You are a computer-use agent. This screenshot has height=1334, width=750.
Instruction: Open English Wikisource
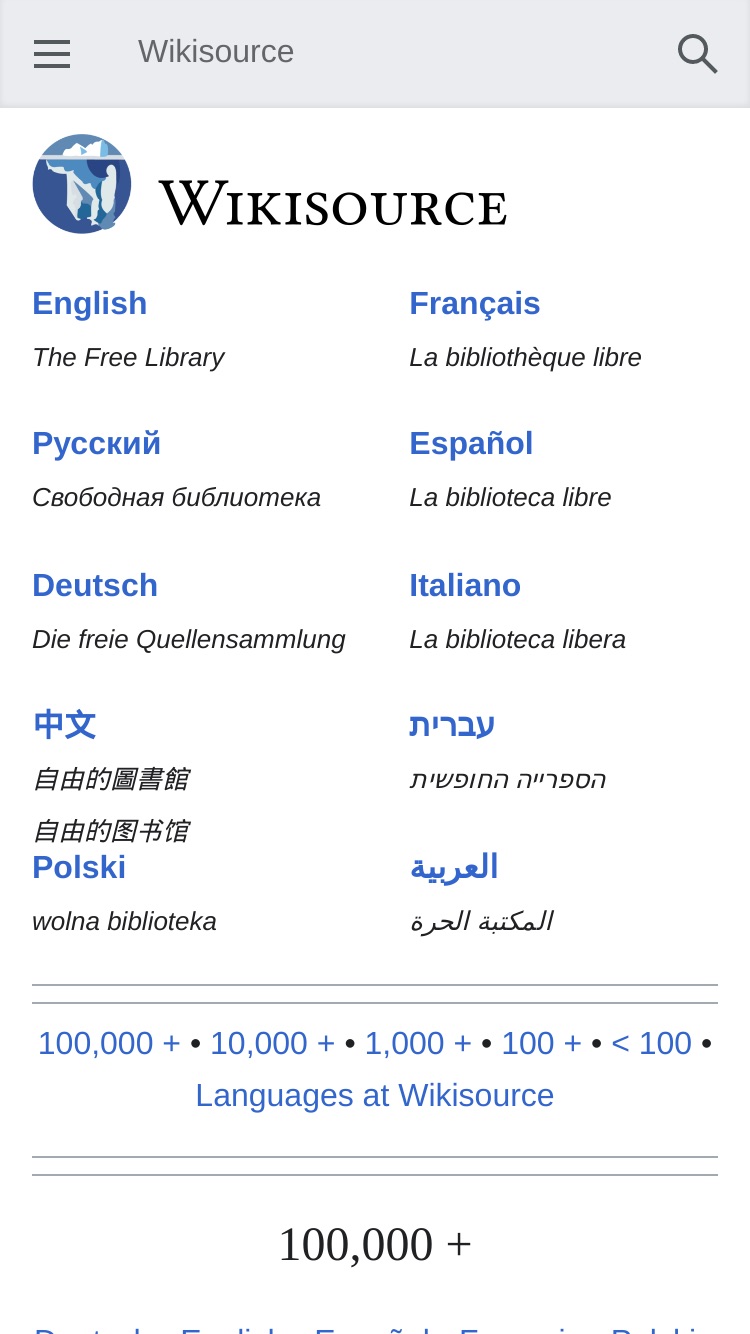[90, 303]
